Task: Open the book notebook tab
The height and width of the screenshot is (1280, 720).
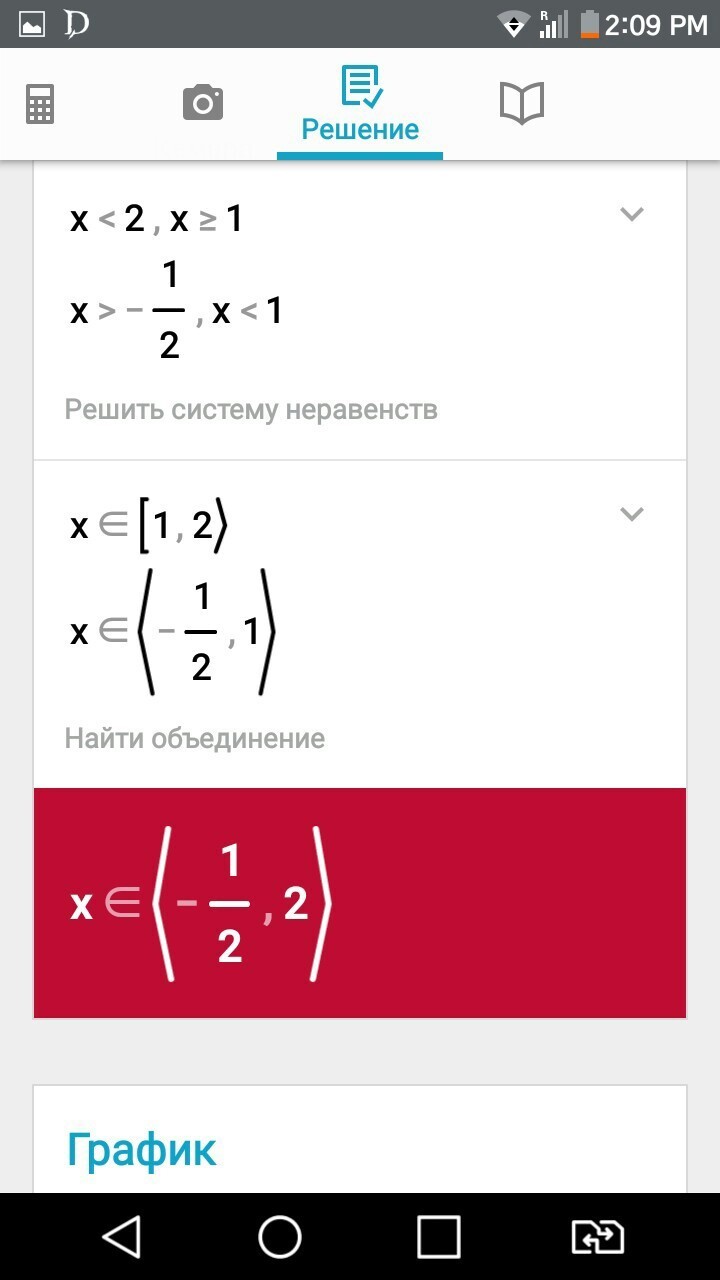Action: pos(521,103)
